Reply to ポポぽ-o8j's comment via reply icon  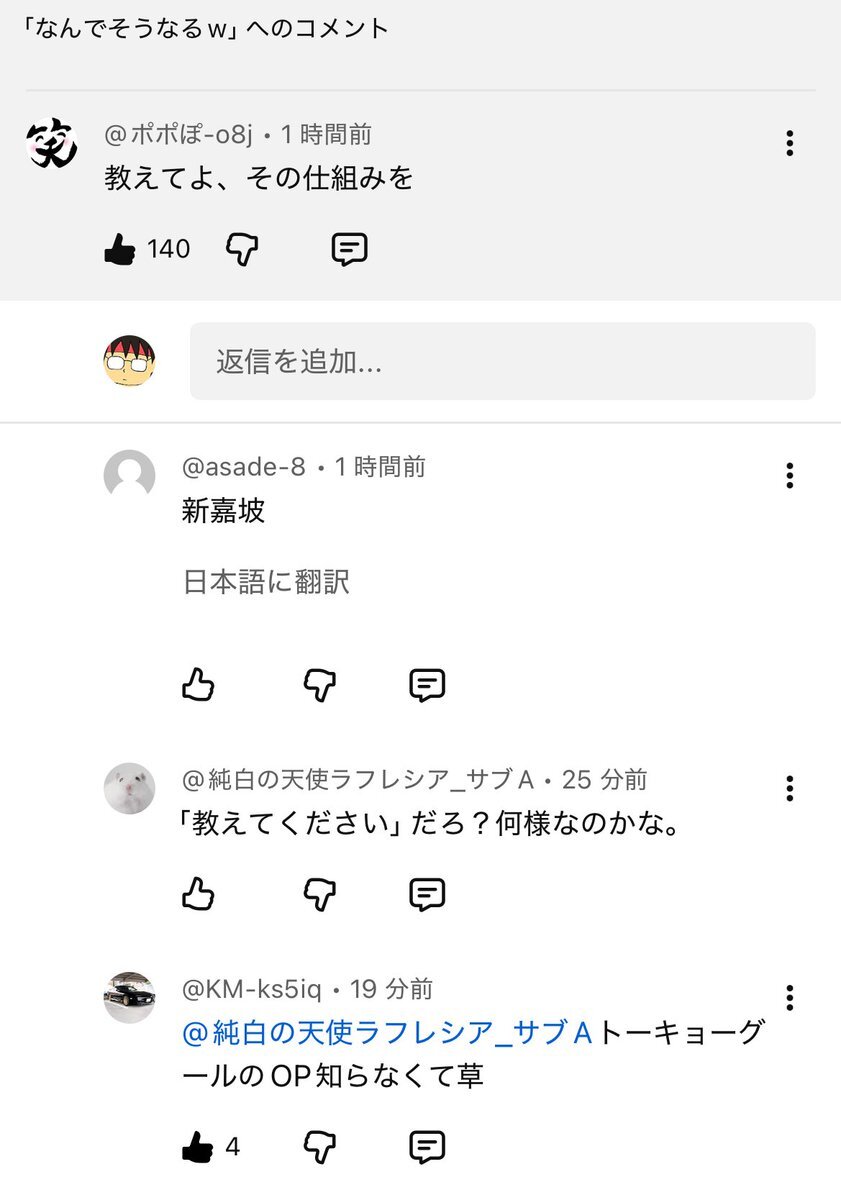click(349, 249)
